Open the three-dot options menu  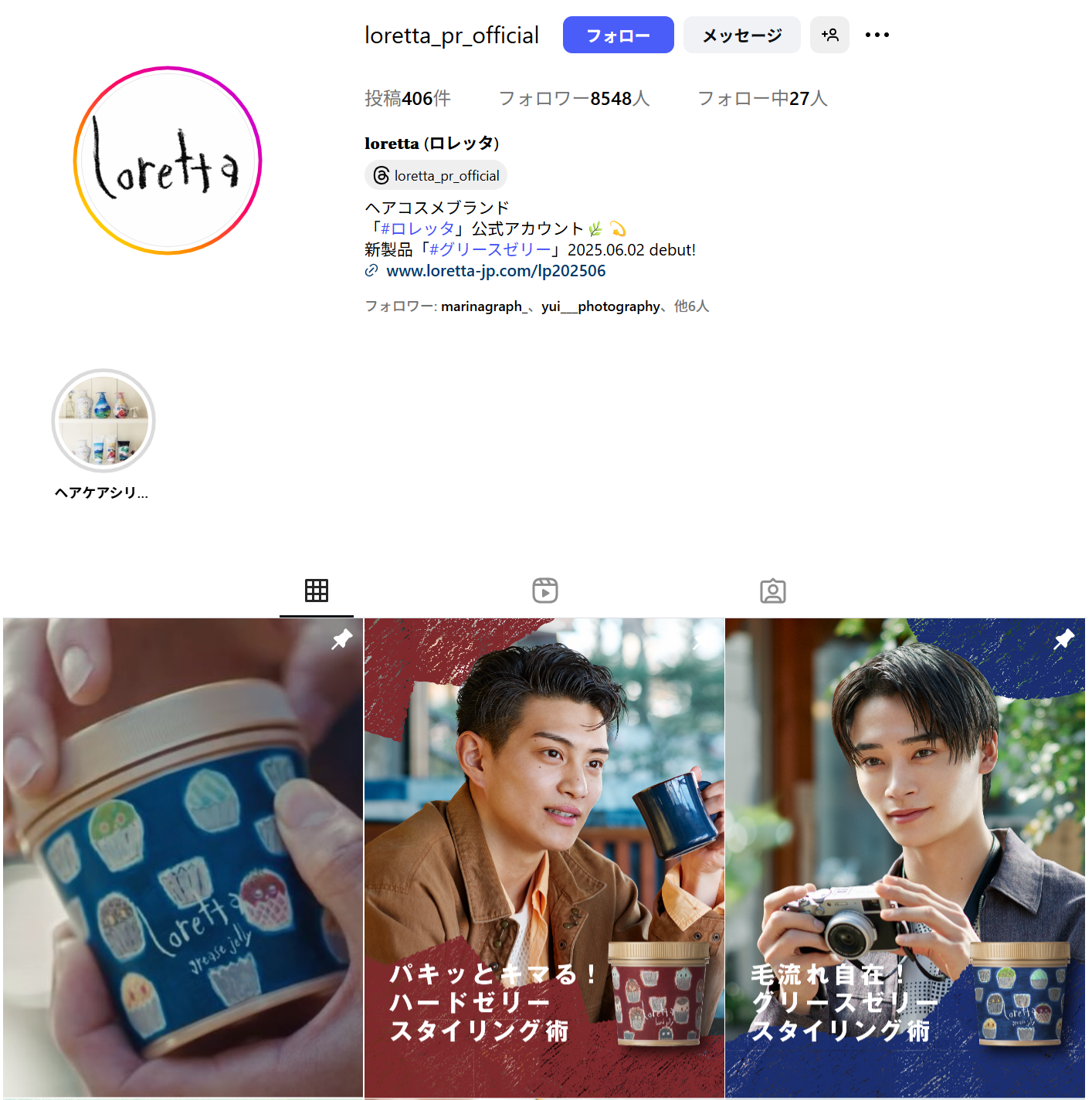[x=877, y=36]
